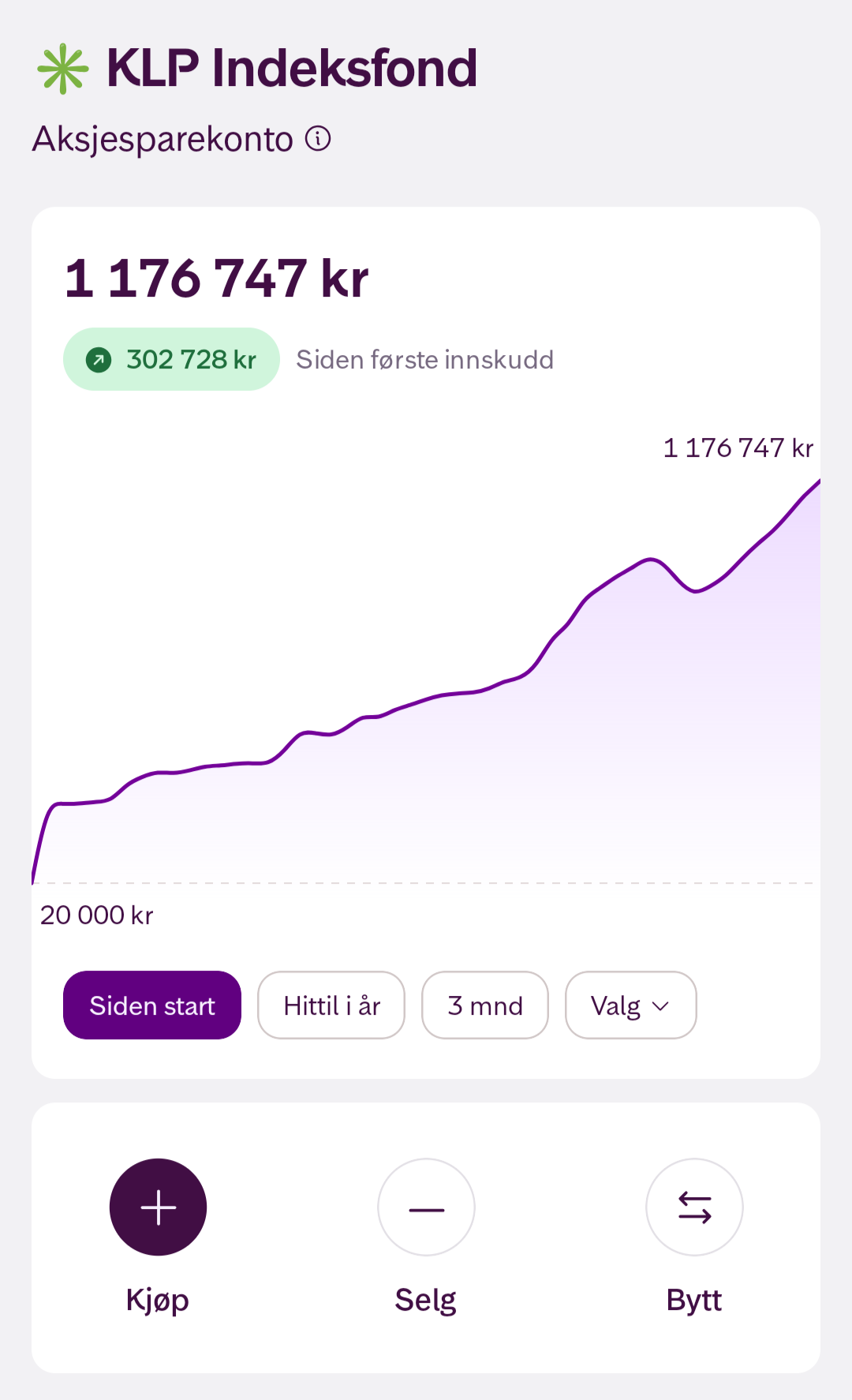Viewport: 852px width, 1400px height.
Task: Tap Selg to sell fund shares
Action: pos(426,1207)
